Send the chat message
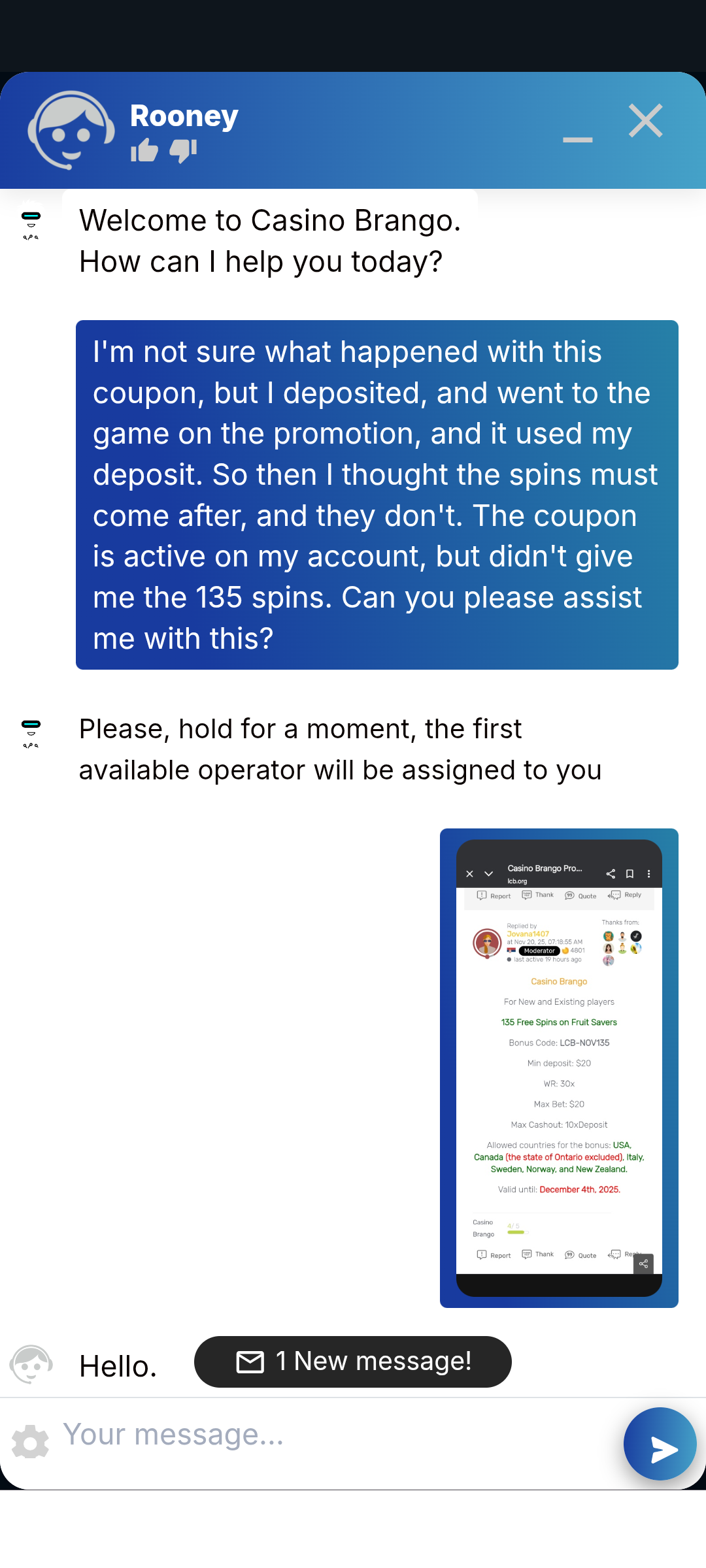The height and width of the screenshot is (1568, 706). 660,1444
